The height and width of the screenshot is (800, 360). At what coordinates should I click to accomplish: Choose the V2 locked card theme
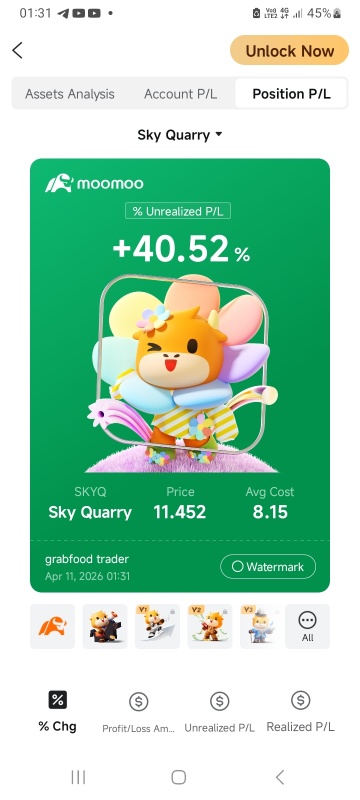point(210,627)
